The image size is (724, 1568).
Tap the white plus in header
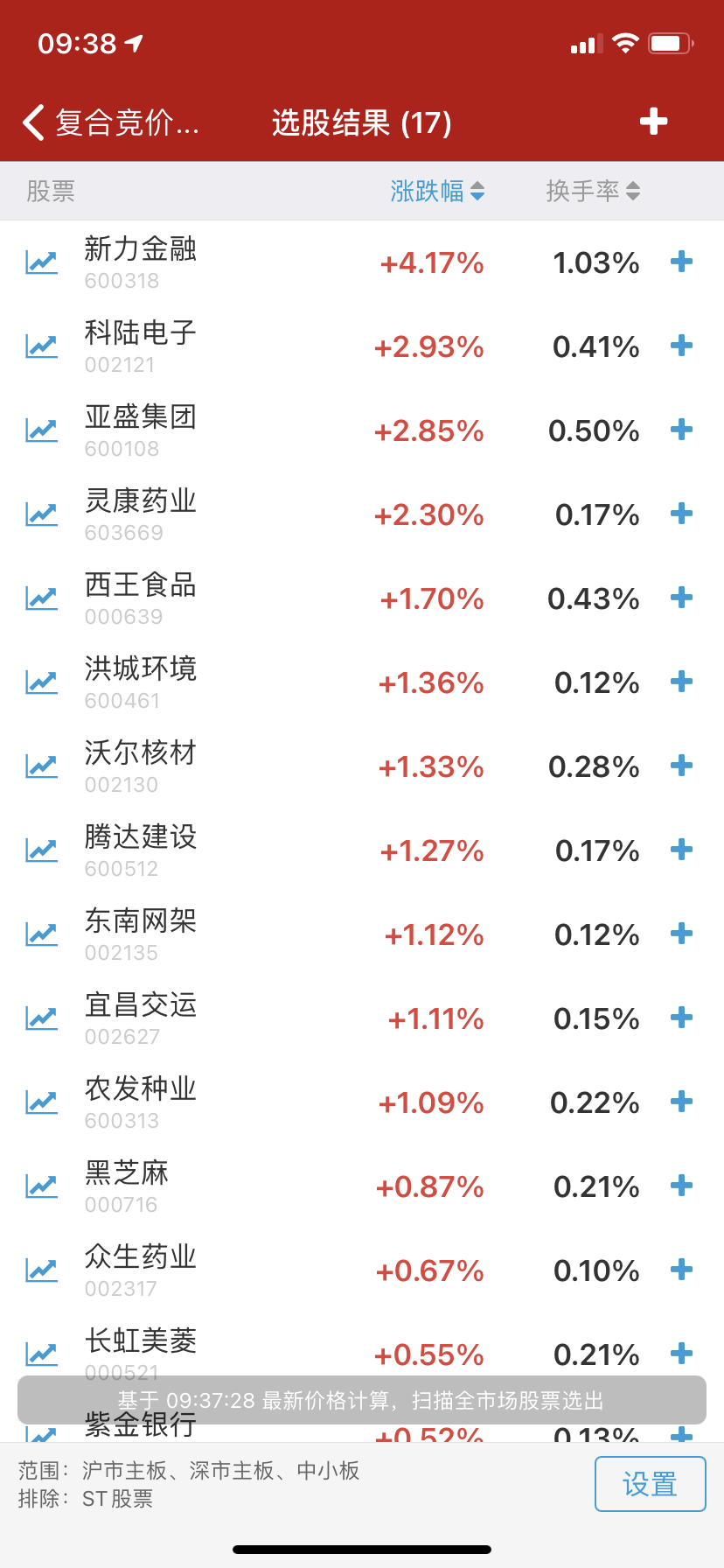(653, 122)
